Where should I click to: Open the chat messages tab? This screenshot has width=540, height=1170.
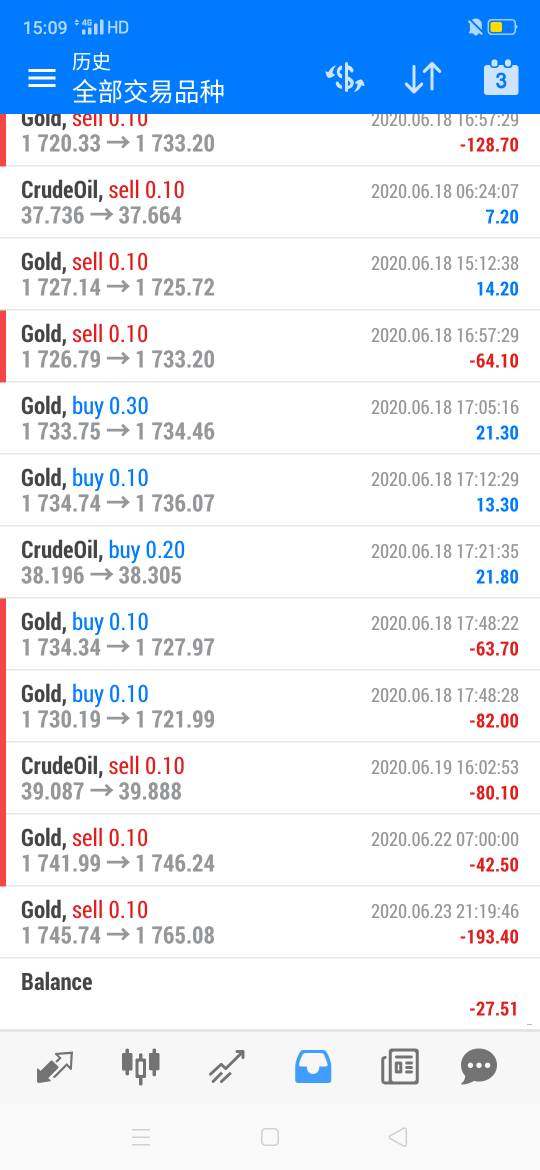click(479, 1066)
